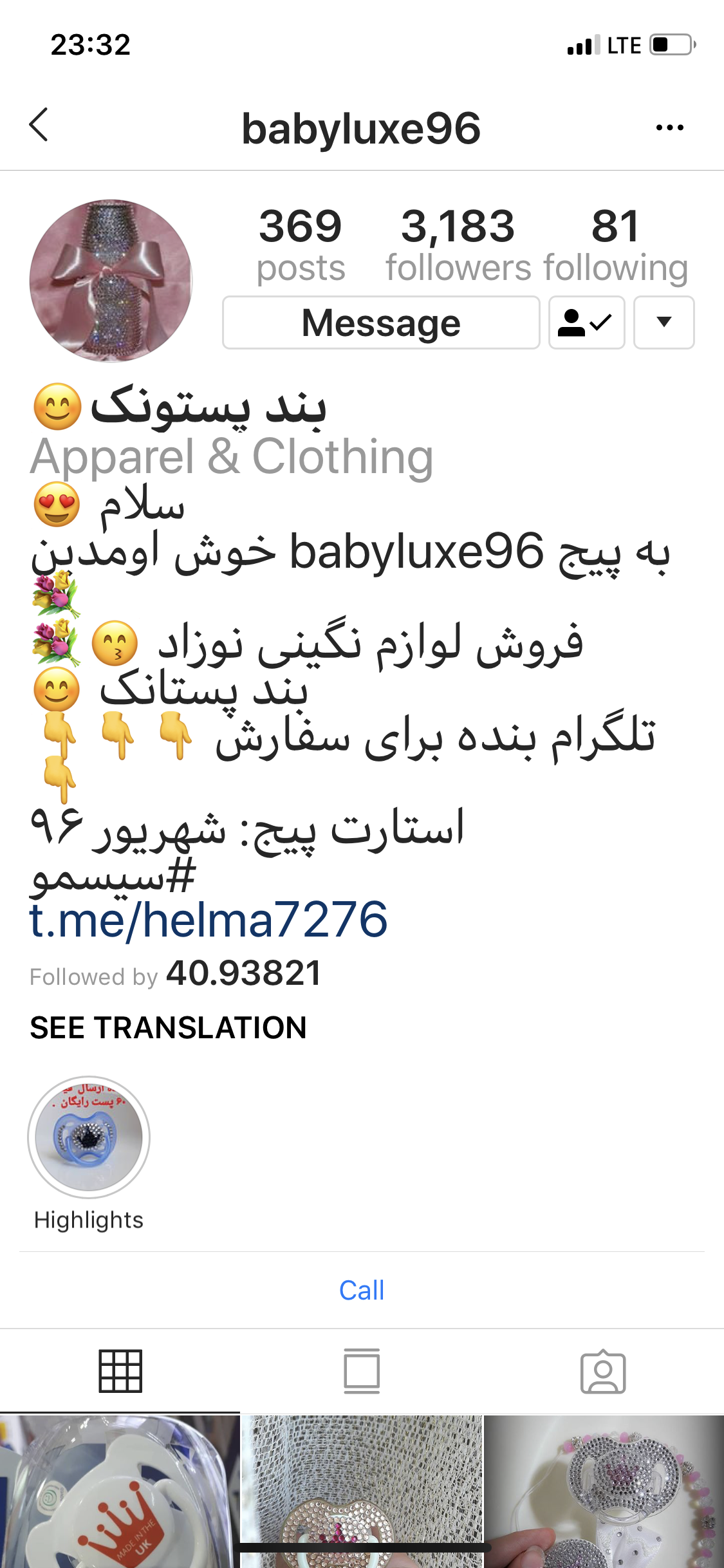Tap SEE TRANSLATION for the bio
Viewport: 724px width, 1568px height.
(x=168, y=1028)
